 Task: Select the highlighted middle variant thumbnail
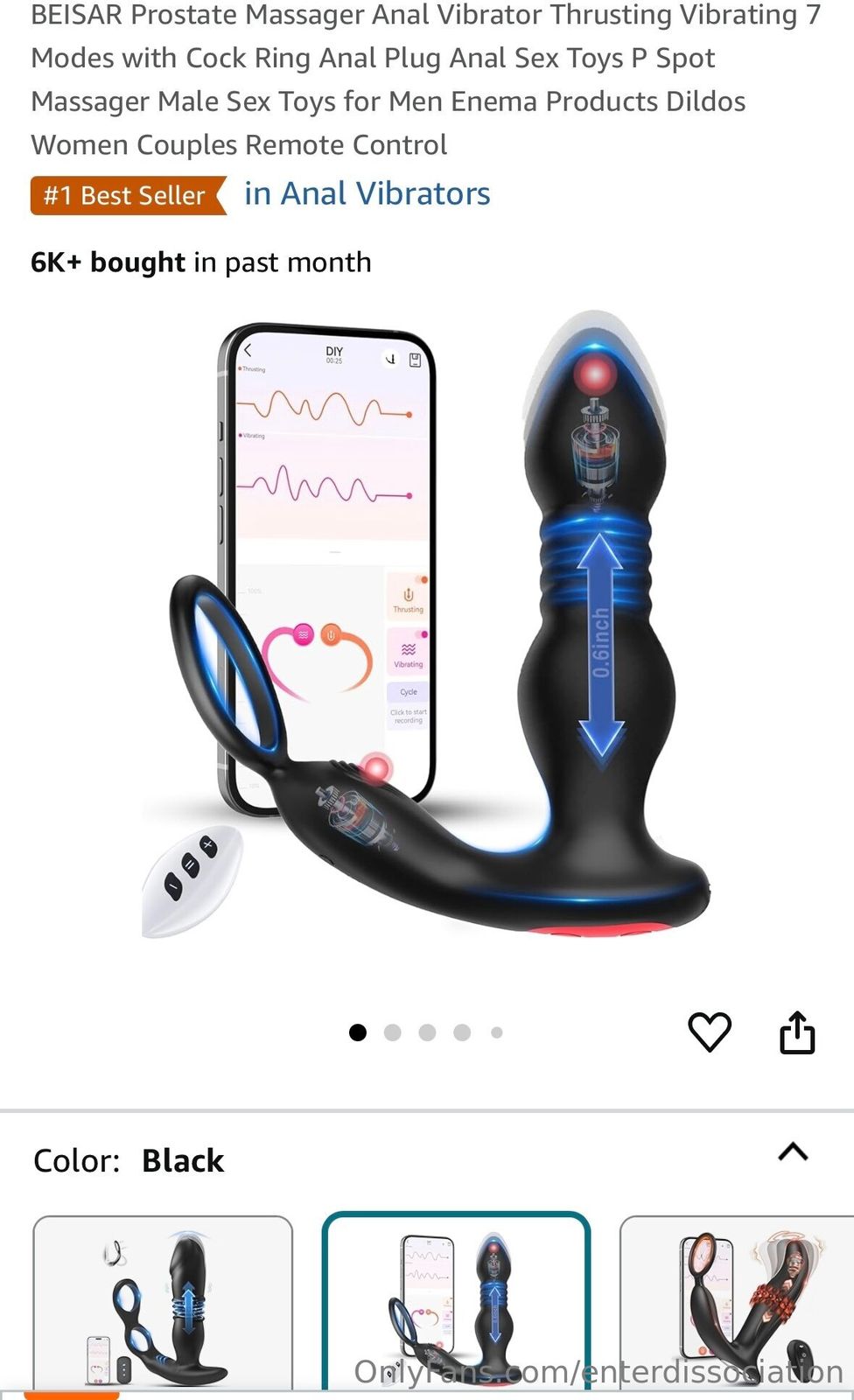(456, 1304)
